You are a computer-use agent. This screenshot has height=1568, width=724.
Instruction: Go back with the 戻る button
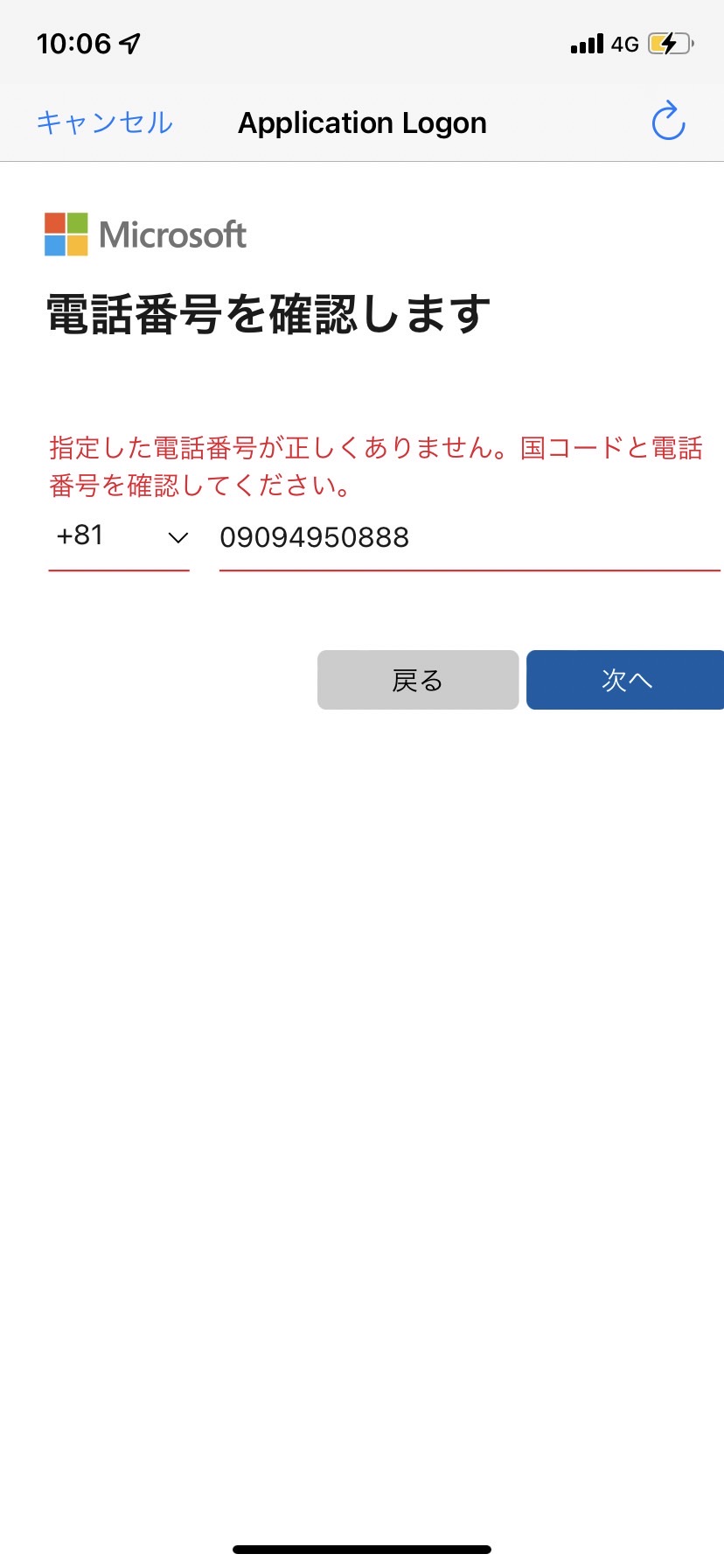(x=418, y=680)
